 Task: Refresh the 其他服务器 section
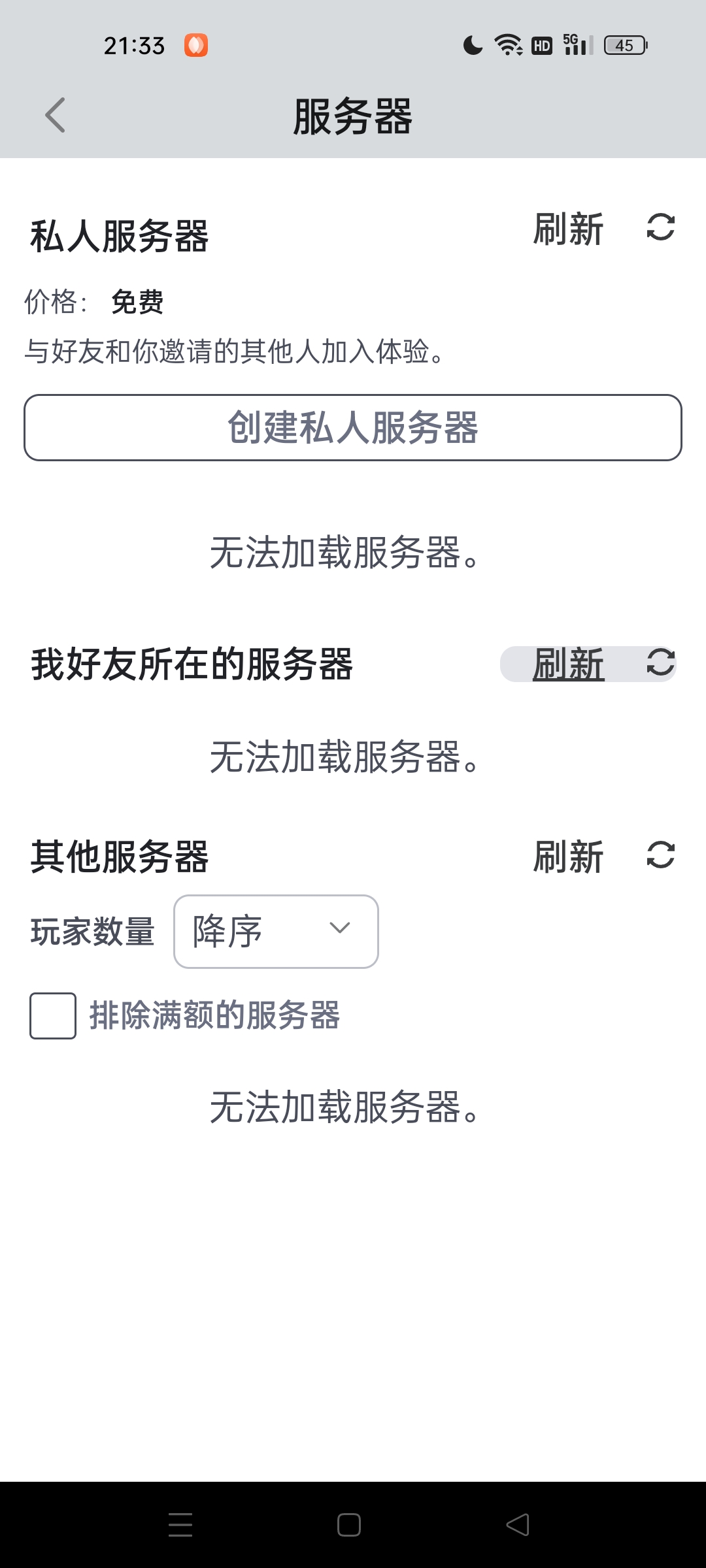pyautogui.click(x=604, y=856)
